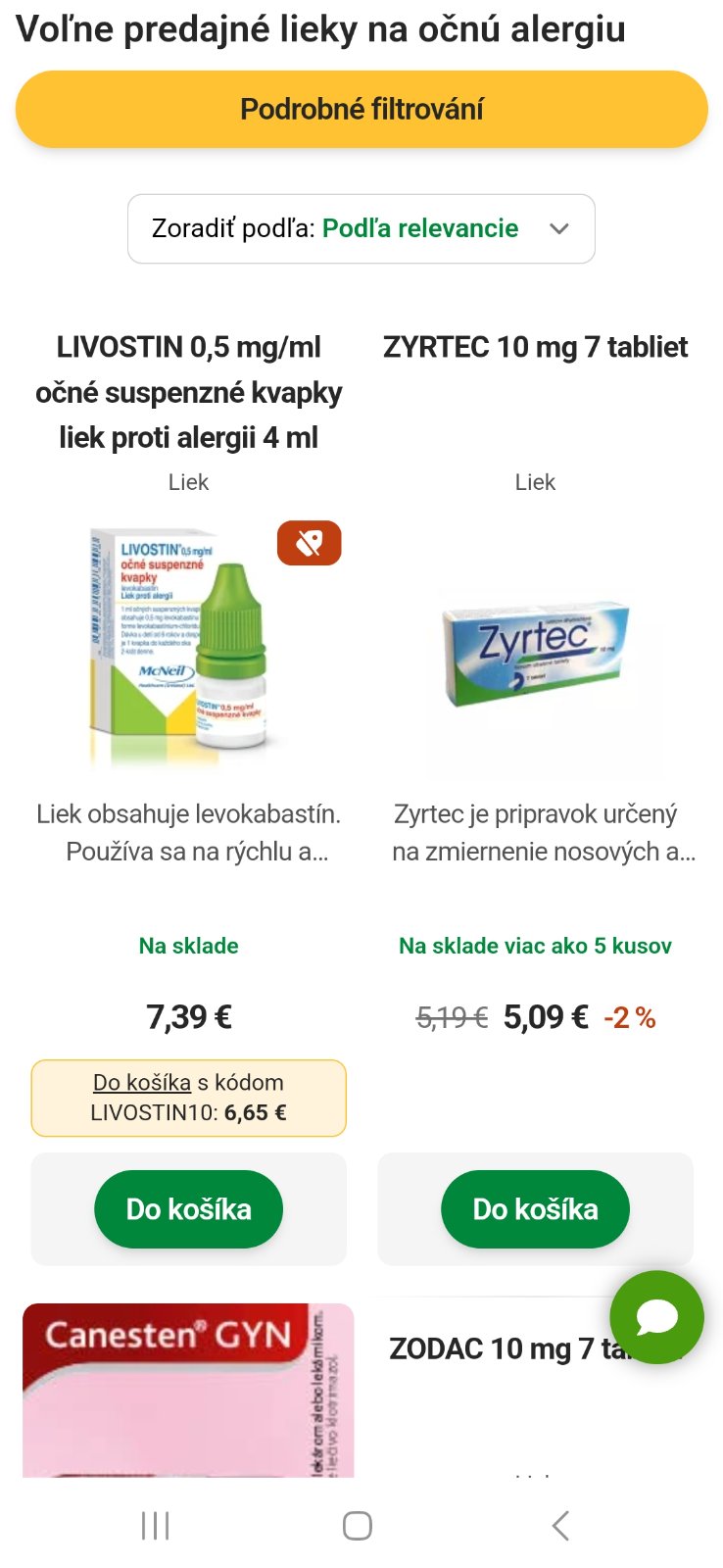Add LIVOSTIN eye drops to the cart

click(188, 1209)
